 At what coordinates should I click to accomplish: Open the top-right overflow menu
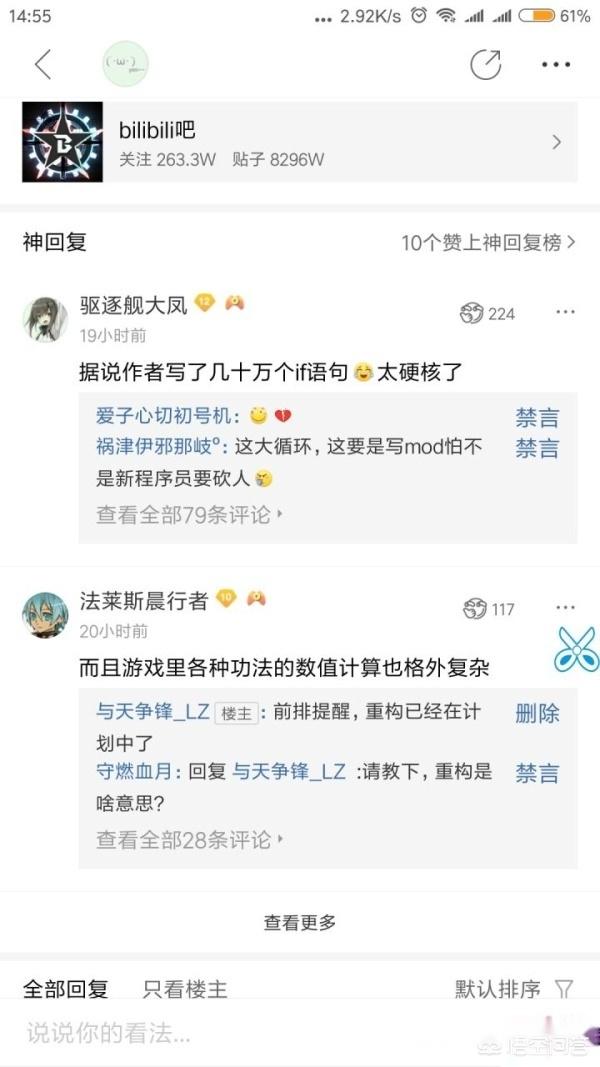coord(555,65)
